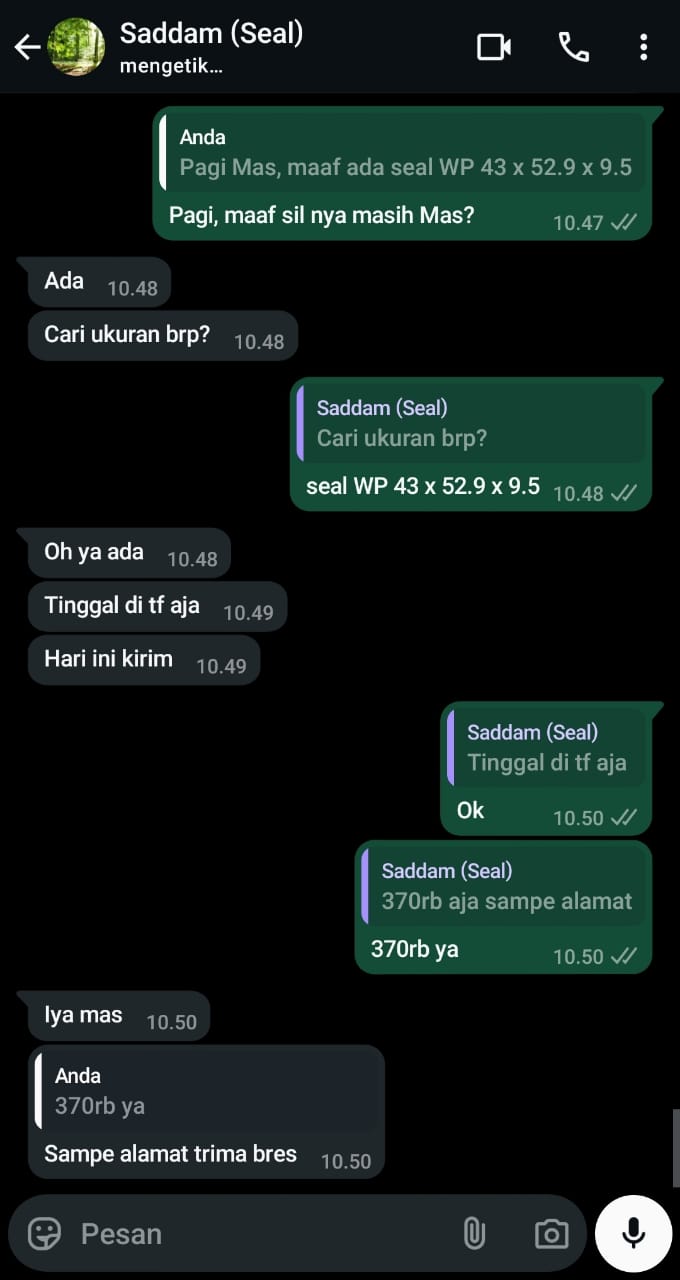
Task: Open the emoji and sticker picker
Action: 45,1233
